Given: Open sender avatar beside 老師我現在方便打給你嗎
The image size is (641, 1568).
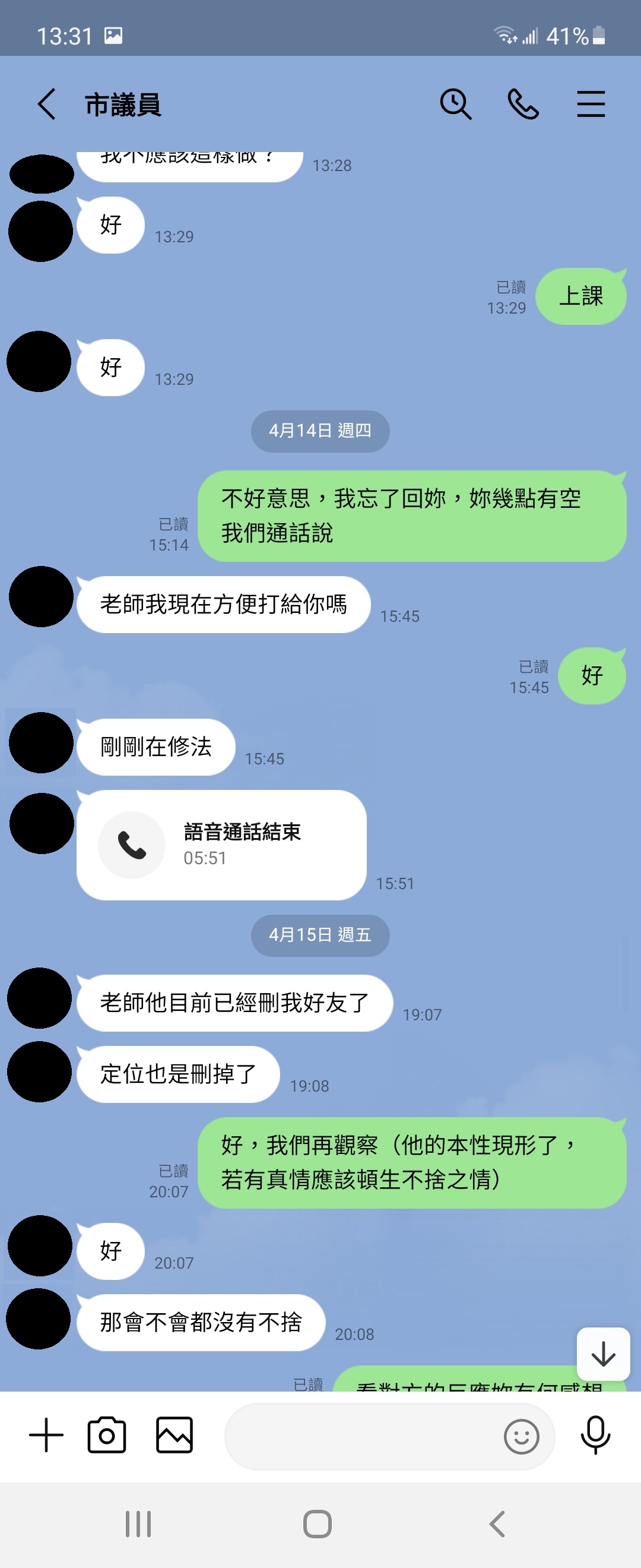Looking at the screenshot, I should coord(42,596).
